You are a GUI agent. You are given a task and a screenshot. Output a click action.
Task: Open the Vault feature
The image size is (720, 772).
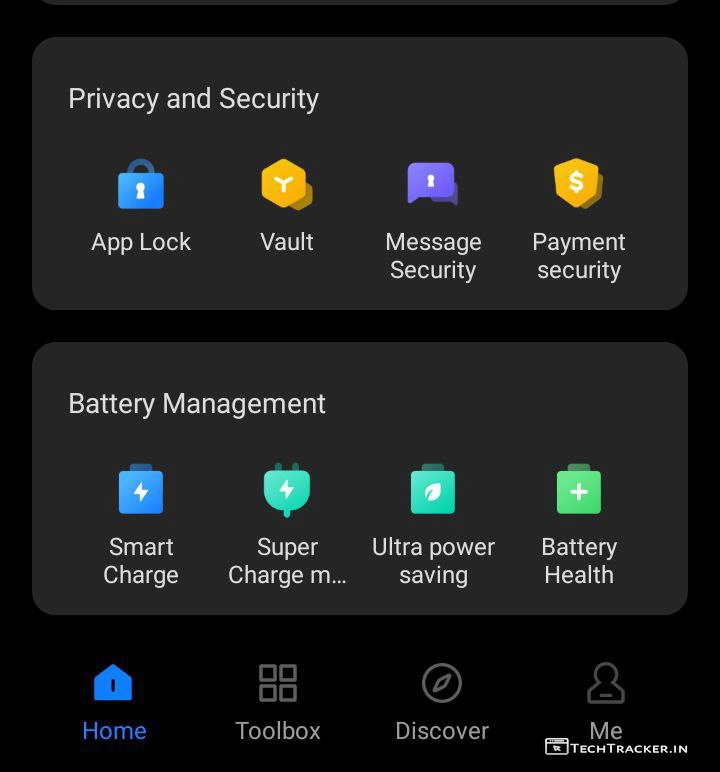286,186
